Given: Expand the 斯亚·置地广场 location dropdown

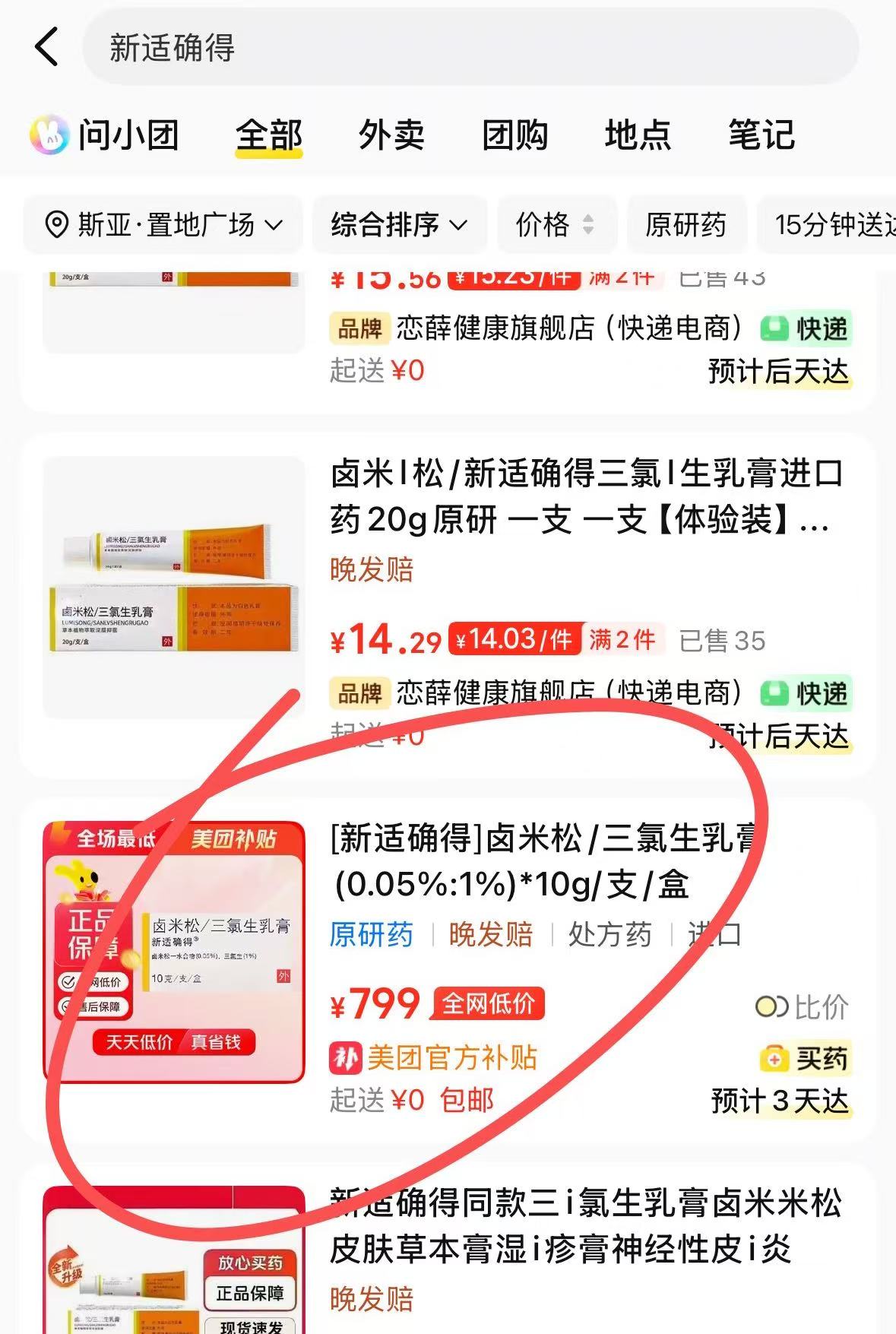Looking at the screenshot, I should click(x=163, y=224).
